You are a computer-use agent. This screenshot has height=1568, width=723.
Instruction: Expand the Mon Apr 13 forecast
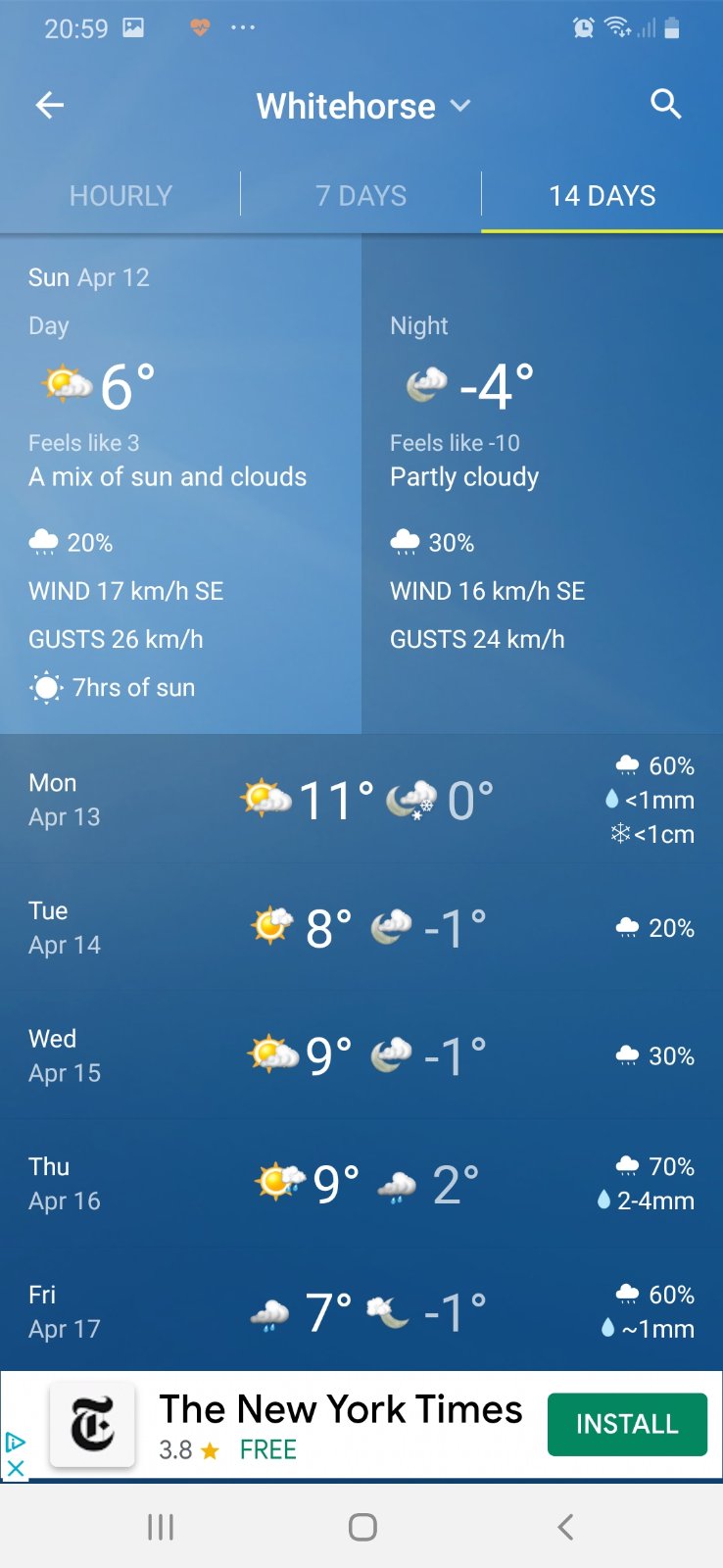[361, 800]
